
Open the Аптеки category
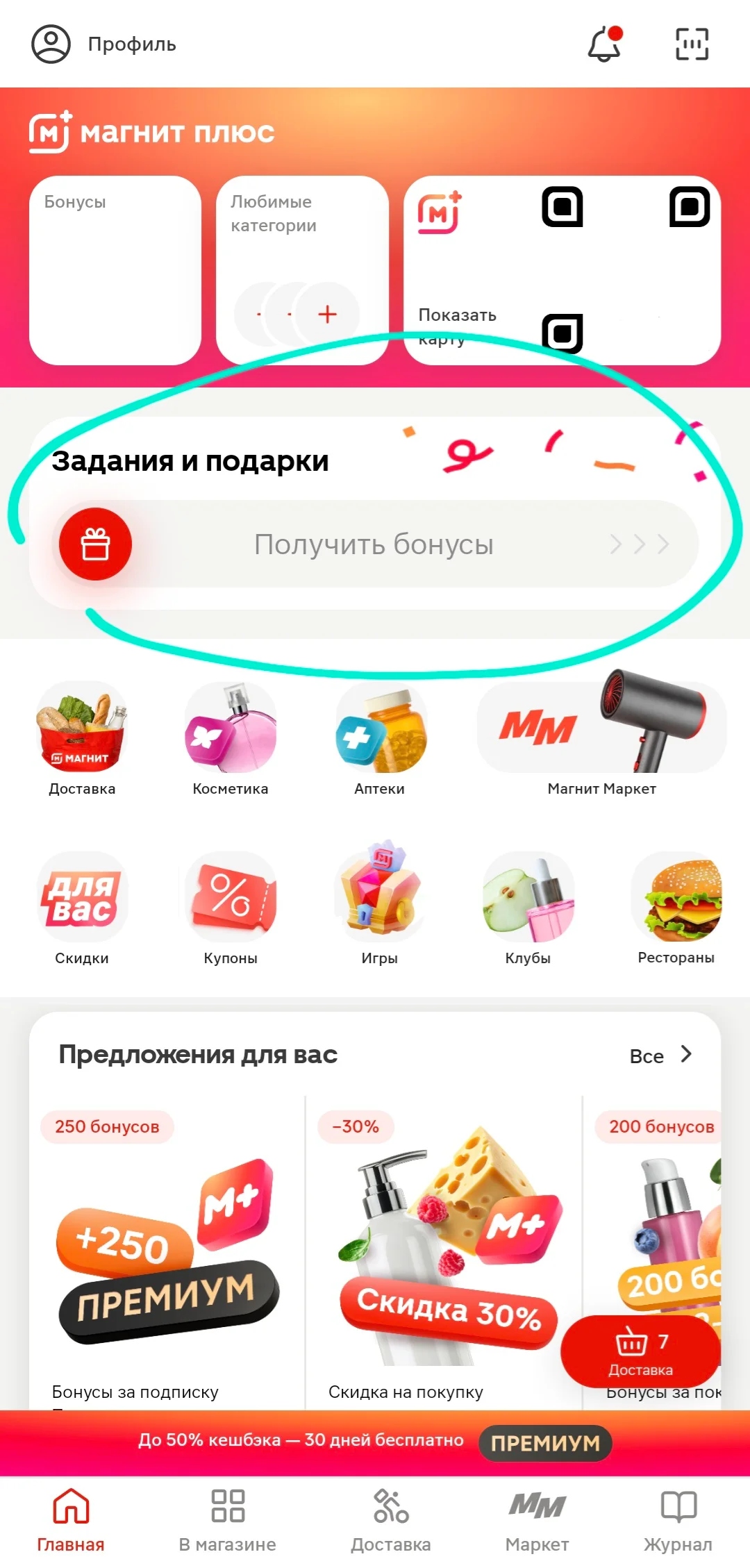coord(380,739)
